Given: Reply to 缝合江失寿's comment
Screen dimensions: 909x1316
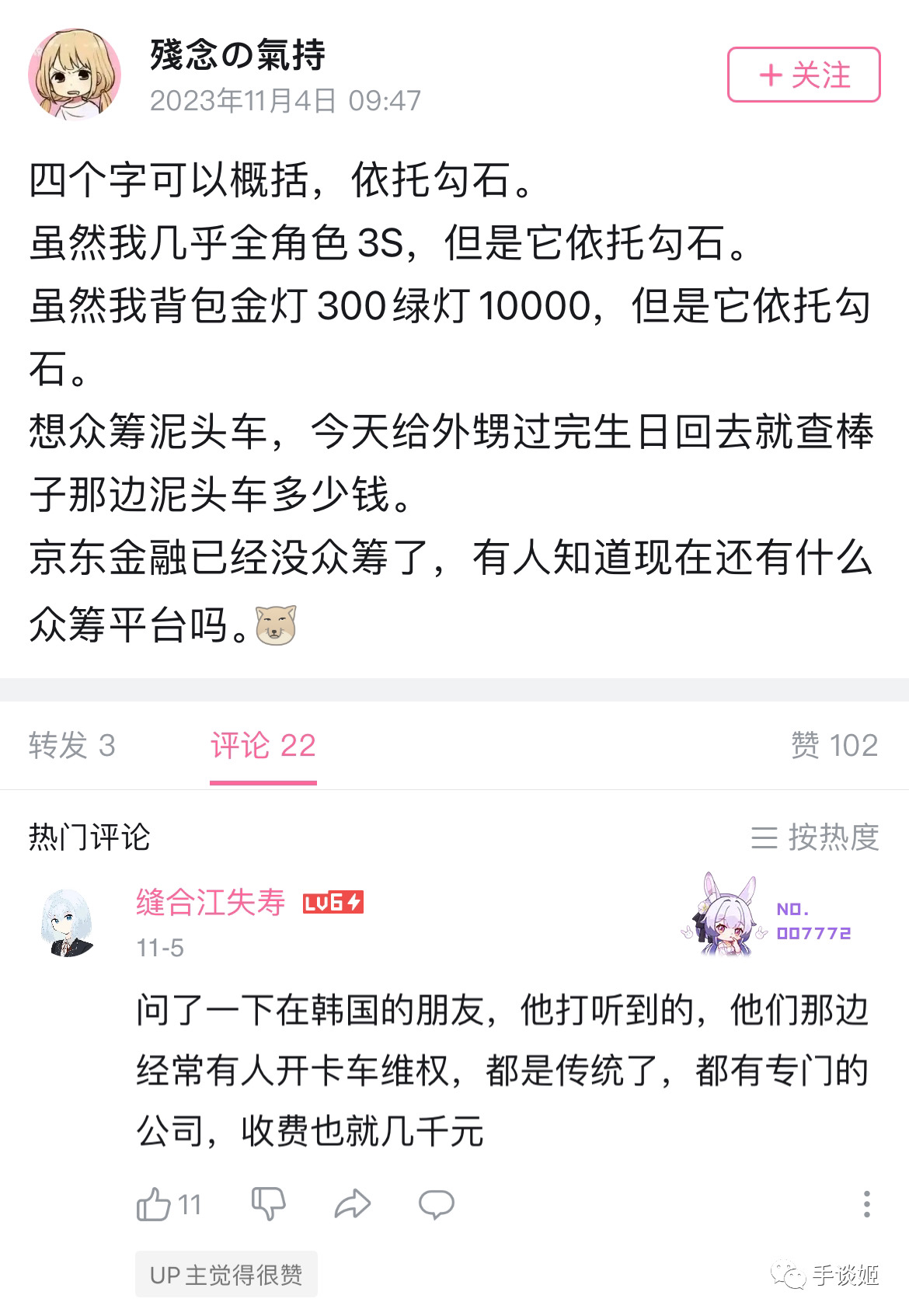Looking at the screenshot, I should (x=436, y=1204).
